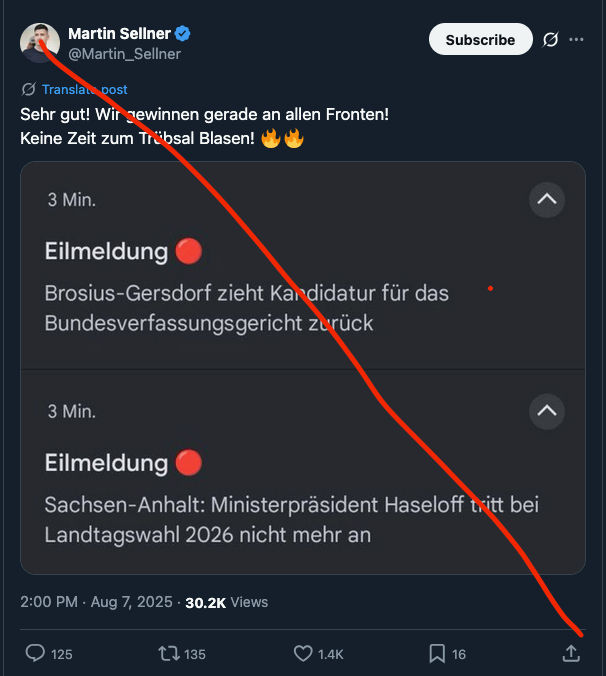Open the attached Eilmeldung screenshot image
This screenshot has height=676, width=606.
(x=302, y=367)
